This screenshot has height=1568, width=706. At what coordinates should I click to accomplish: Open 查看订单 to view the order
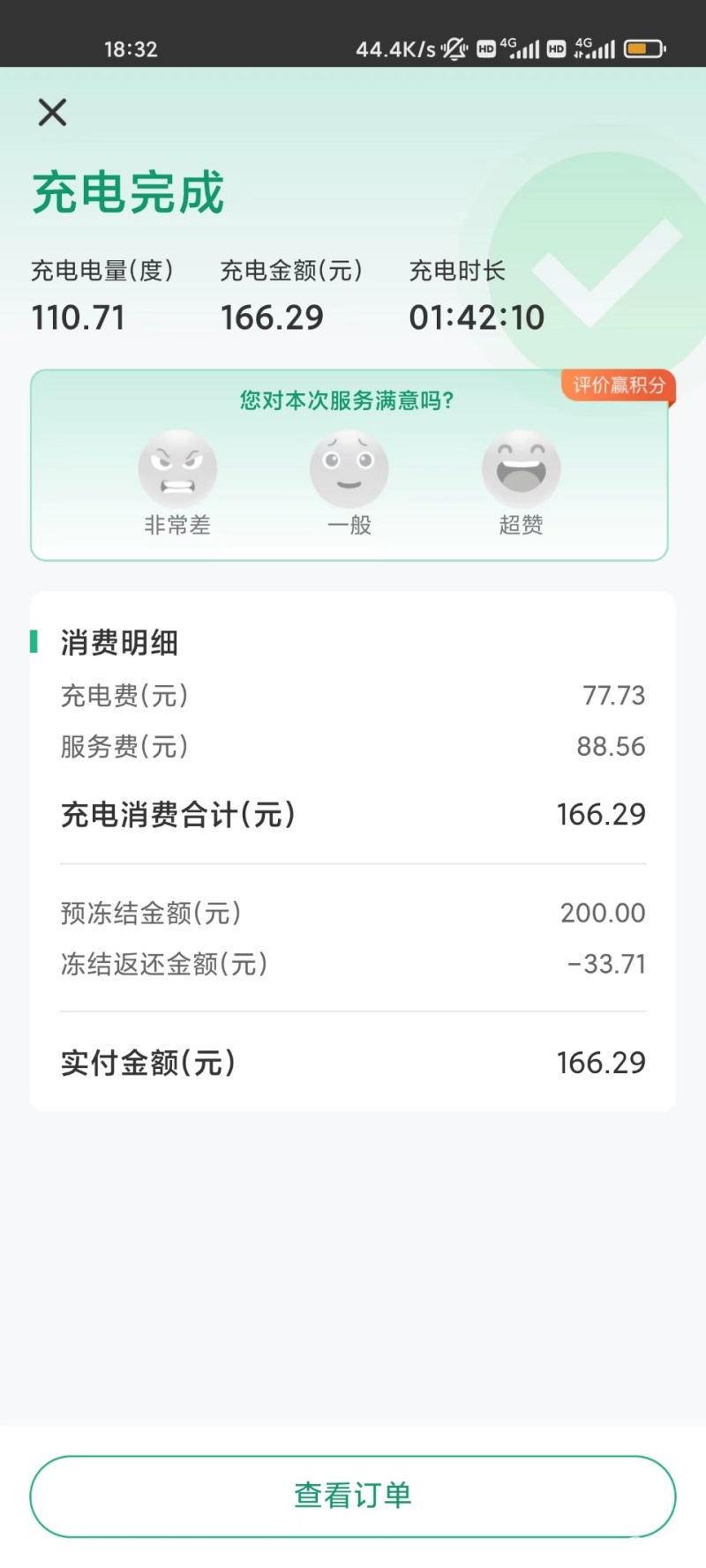(353, 1496)
